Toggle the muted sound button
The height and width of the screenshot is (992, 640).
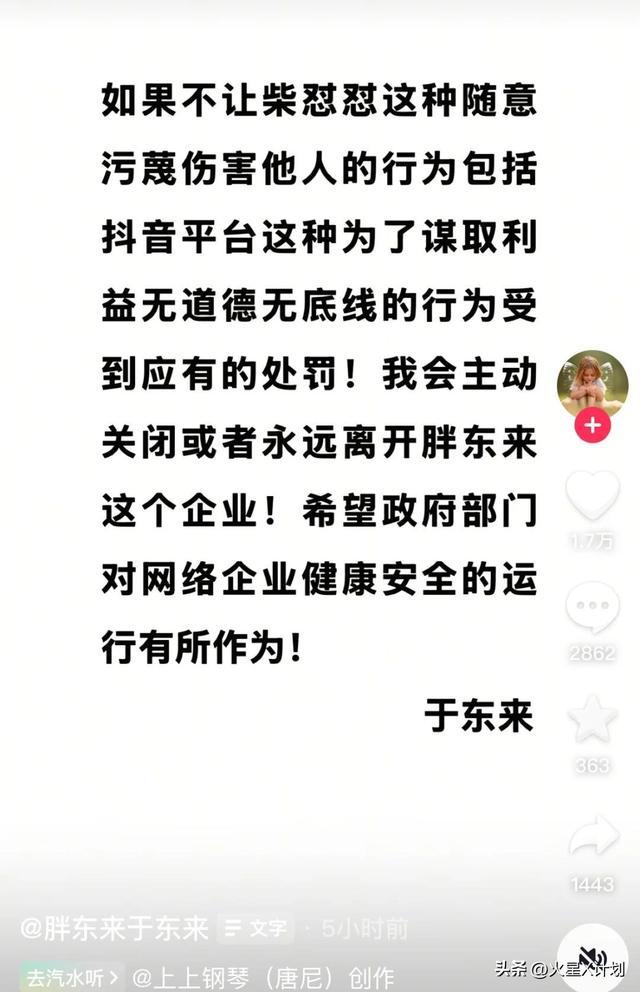coord(592,956)
